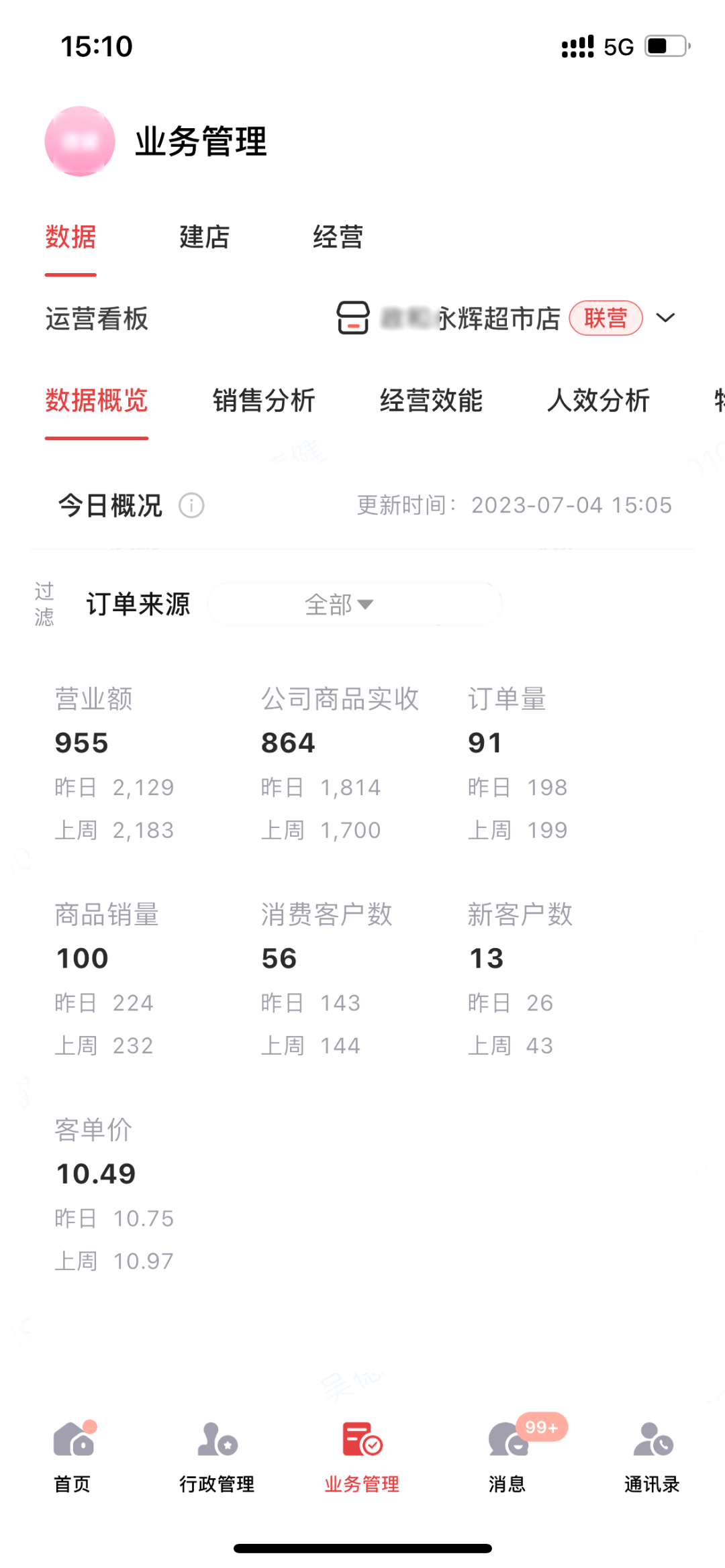Switch to the 经营 tab
The width and height of the screenshot is (725, 1568).
(338, 238)
